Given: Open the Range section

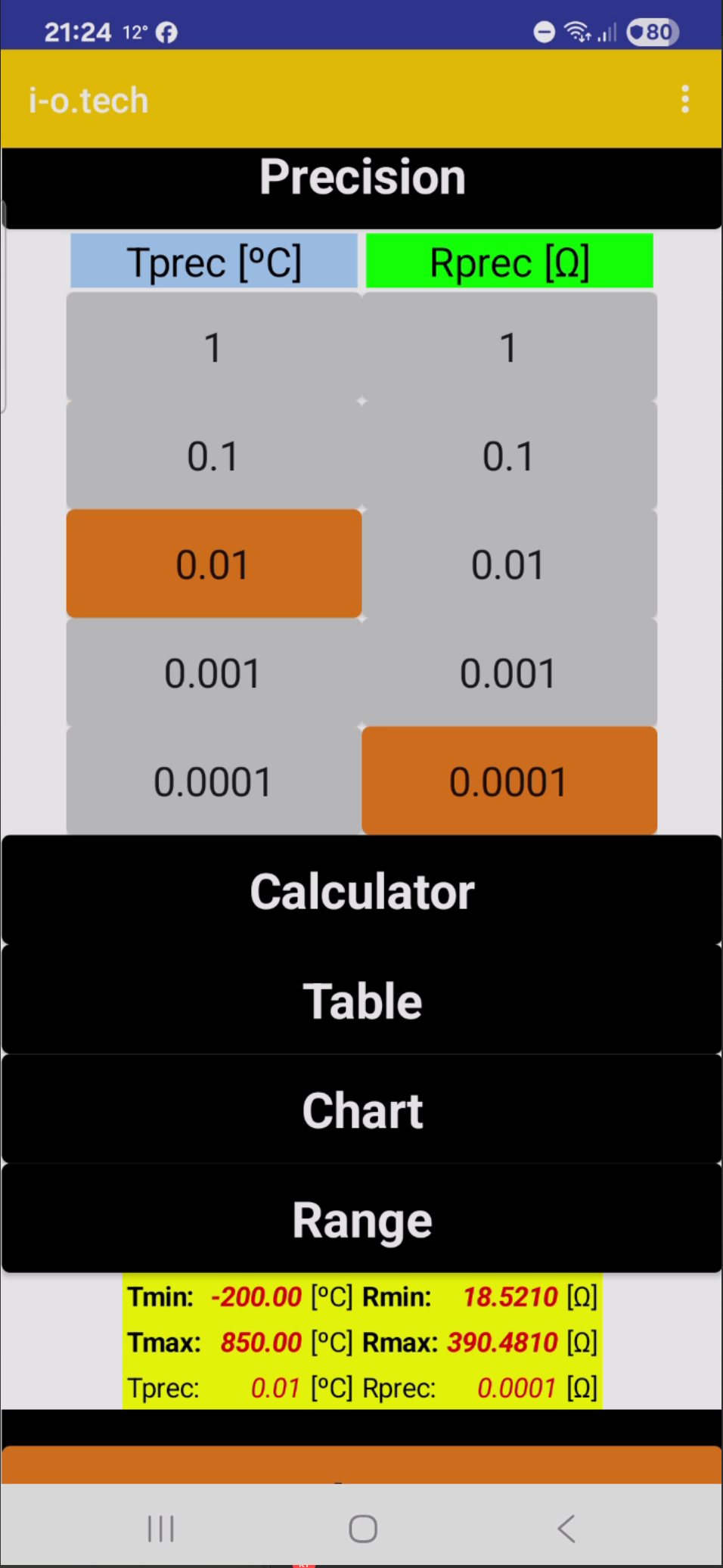Looking at the screenshot, I should tap(361, 1219).
